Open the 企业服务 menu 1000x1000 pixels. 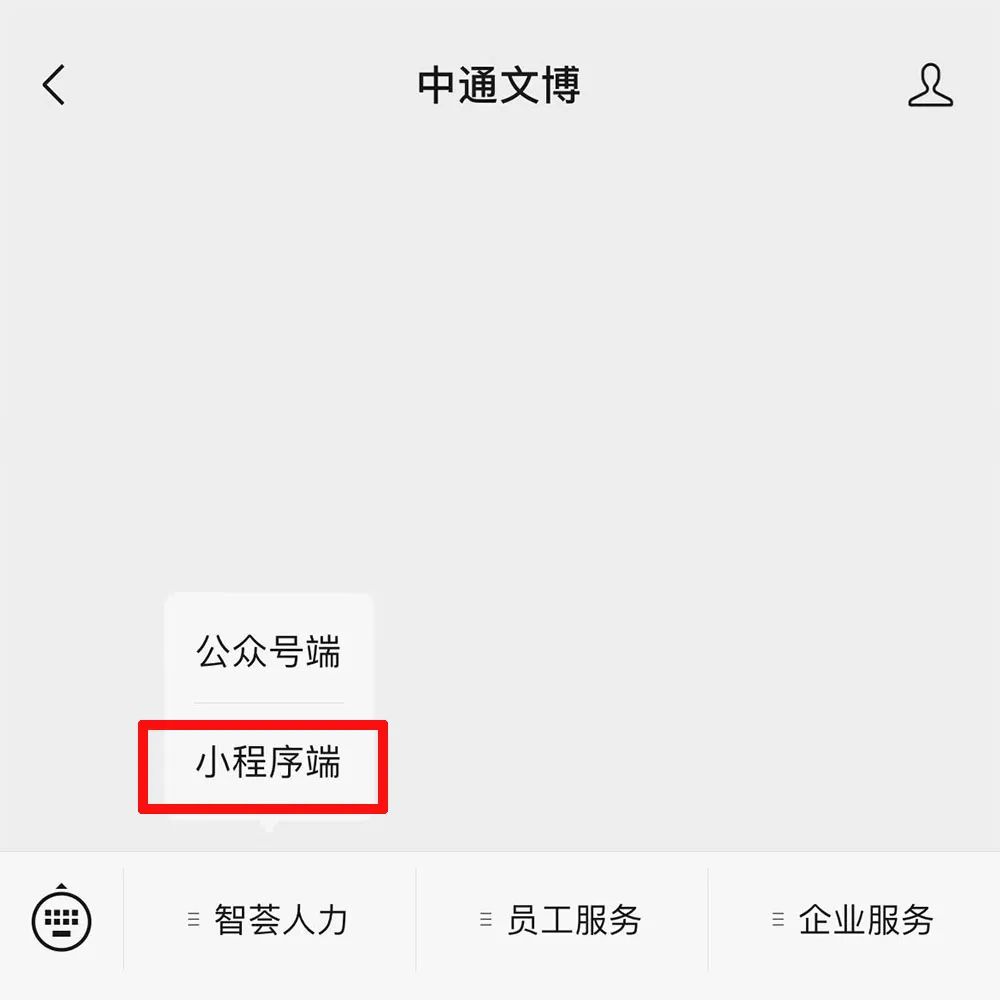[854, 920]
